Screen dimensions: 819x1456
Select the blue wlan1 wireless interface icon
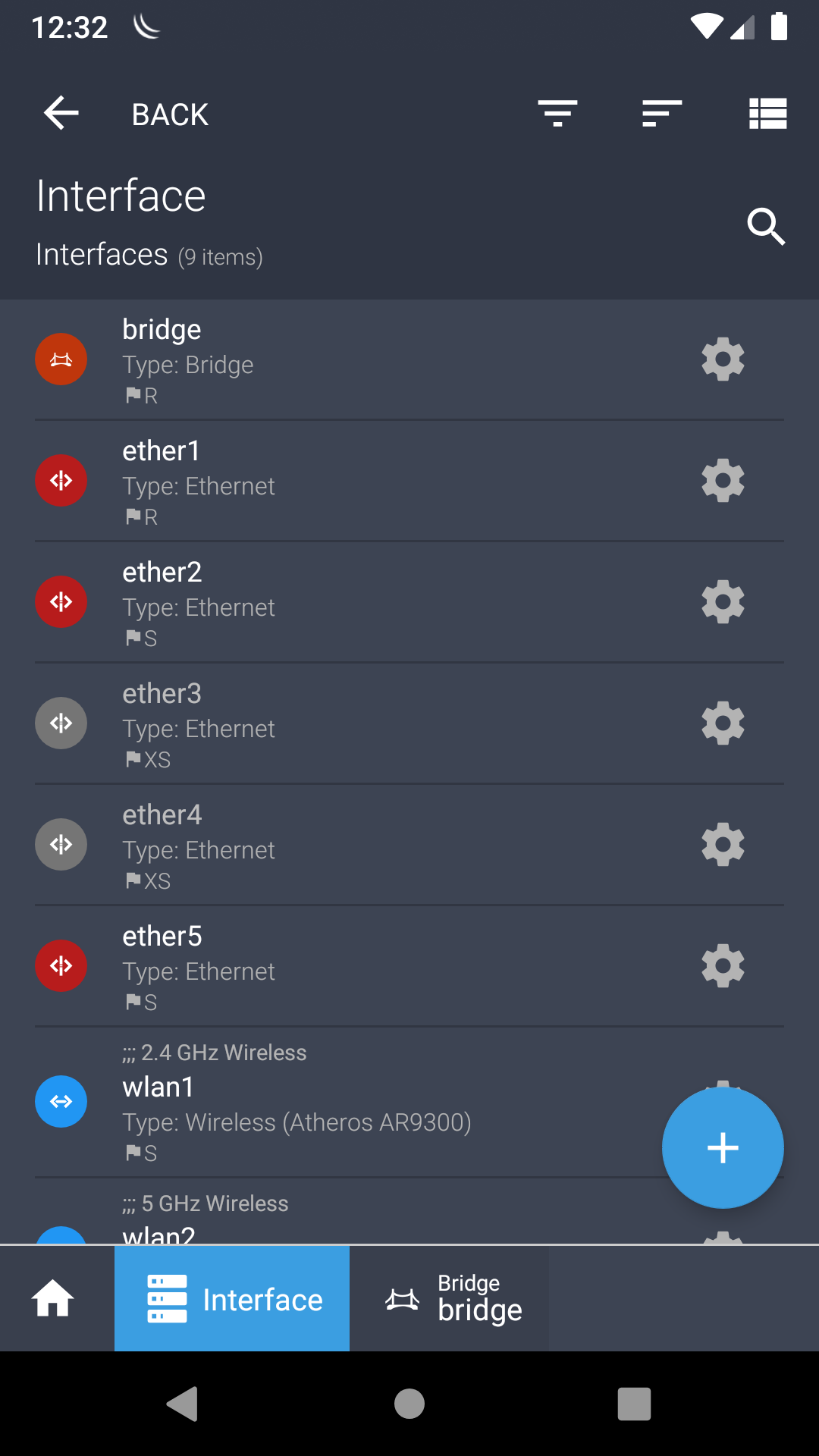[x=61, y=1101]
